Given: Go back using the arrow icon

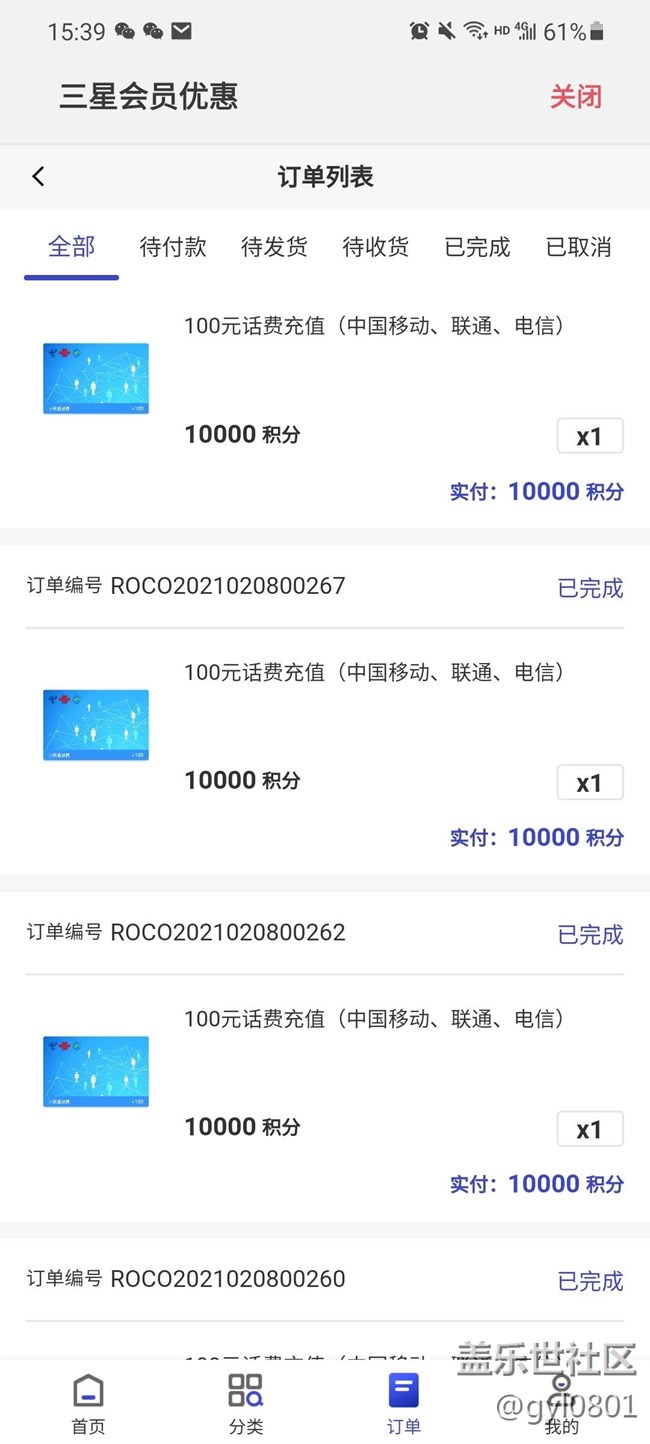Looking at the screenshot, I should pyautogui.click(x=38, y=177).
